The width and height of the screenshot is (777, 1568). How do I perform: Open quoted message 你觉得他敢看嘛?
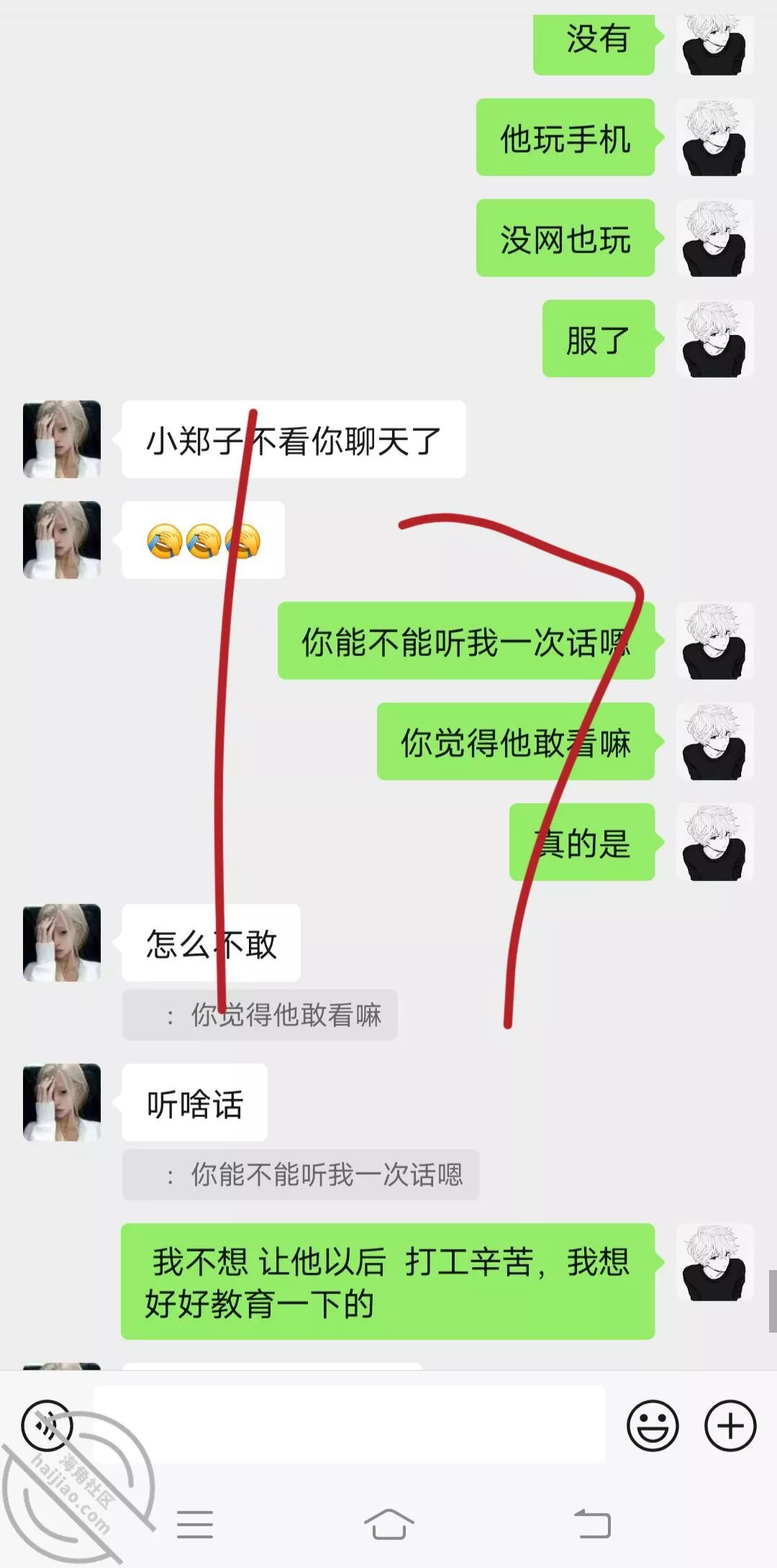[260, 1015]
